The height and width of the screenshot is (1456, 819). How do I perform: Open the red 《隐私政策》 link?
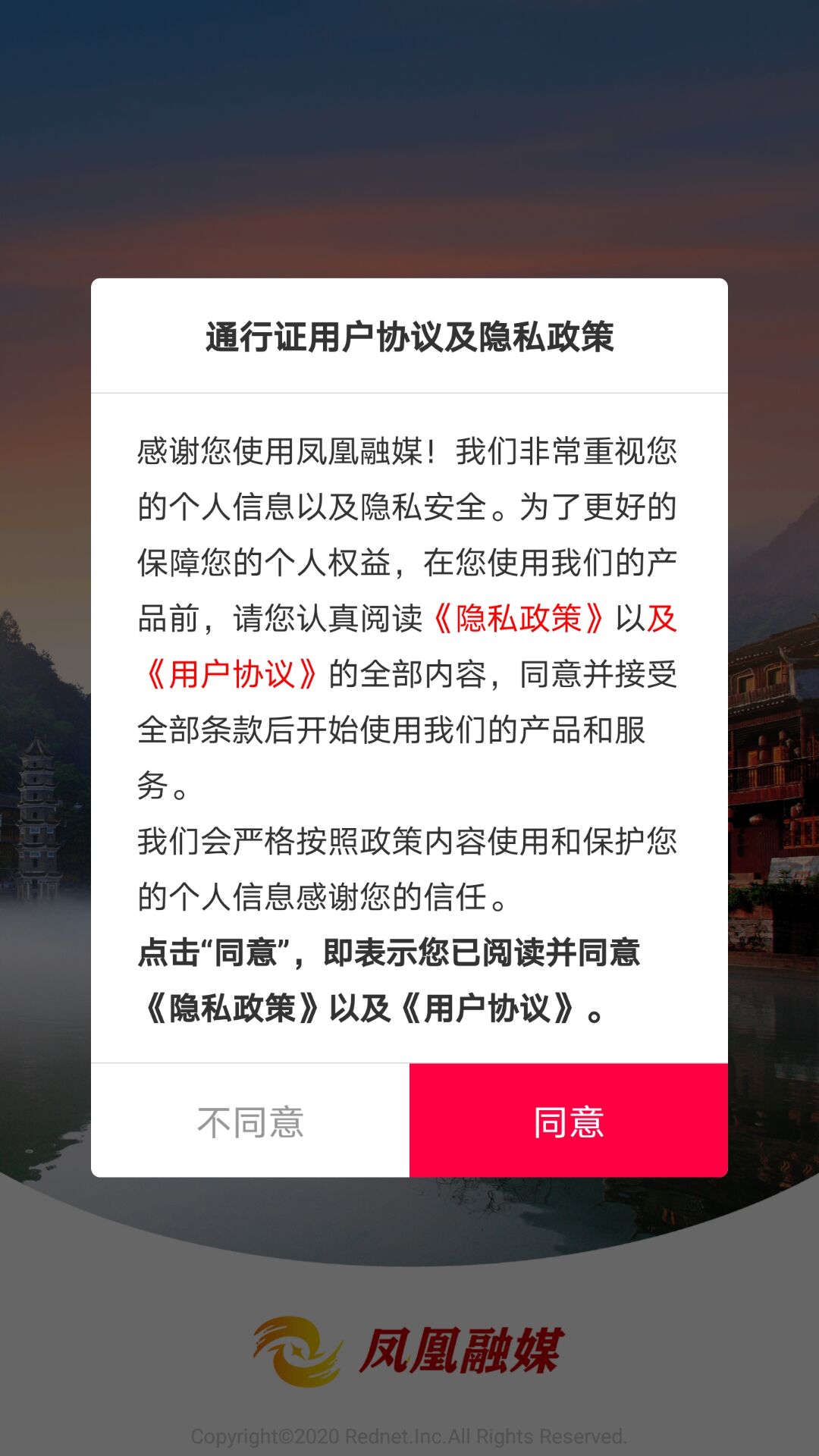pos(519,619)
